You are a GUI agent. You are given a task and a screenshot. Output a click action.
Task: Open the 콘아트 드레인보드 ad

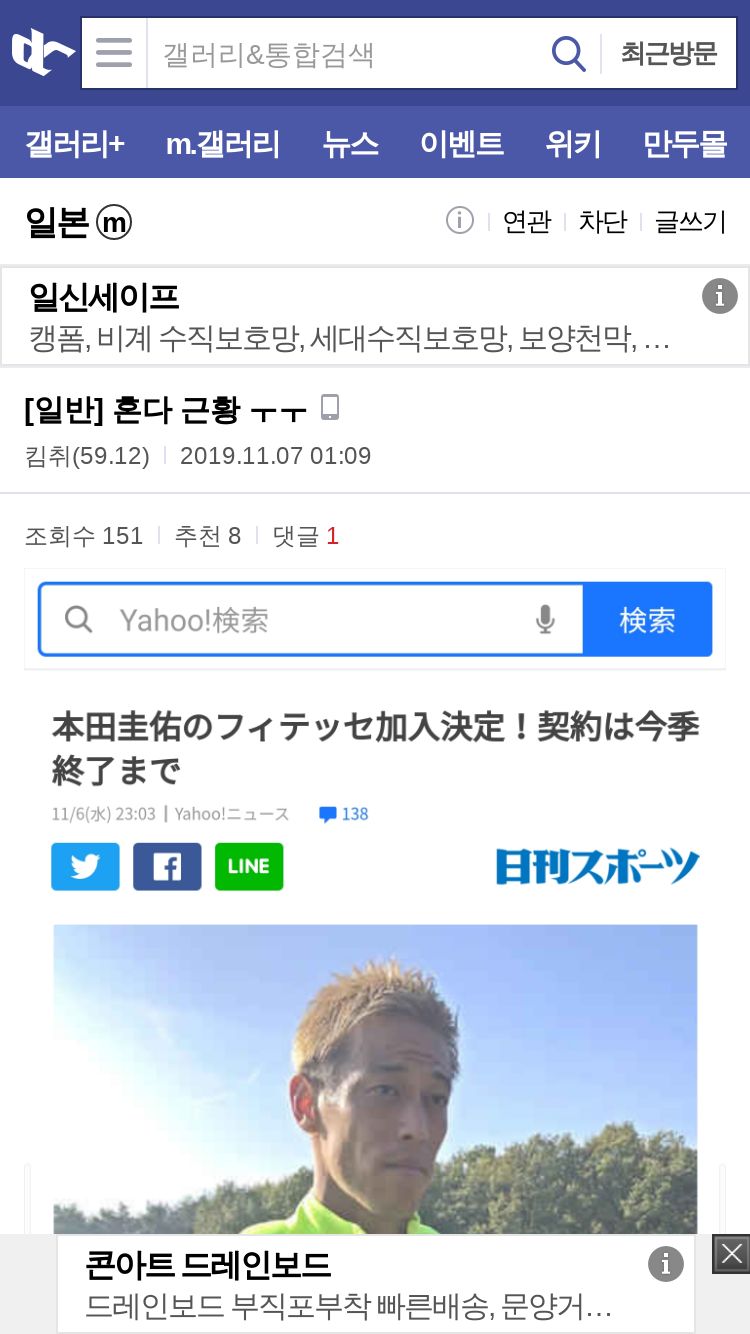pyautogui.click(x=375, y=1284)
